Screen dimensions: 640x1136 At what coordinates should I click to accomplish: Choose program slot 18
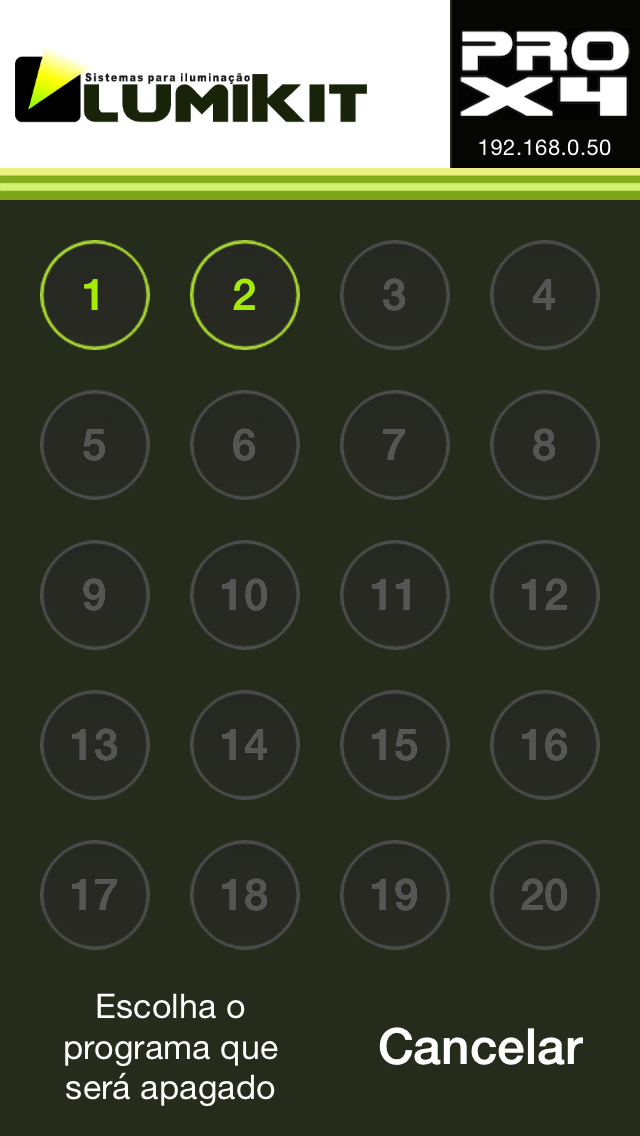pos(245,895)
